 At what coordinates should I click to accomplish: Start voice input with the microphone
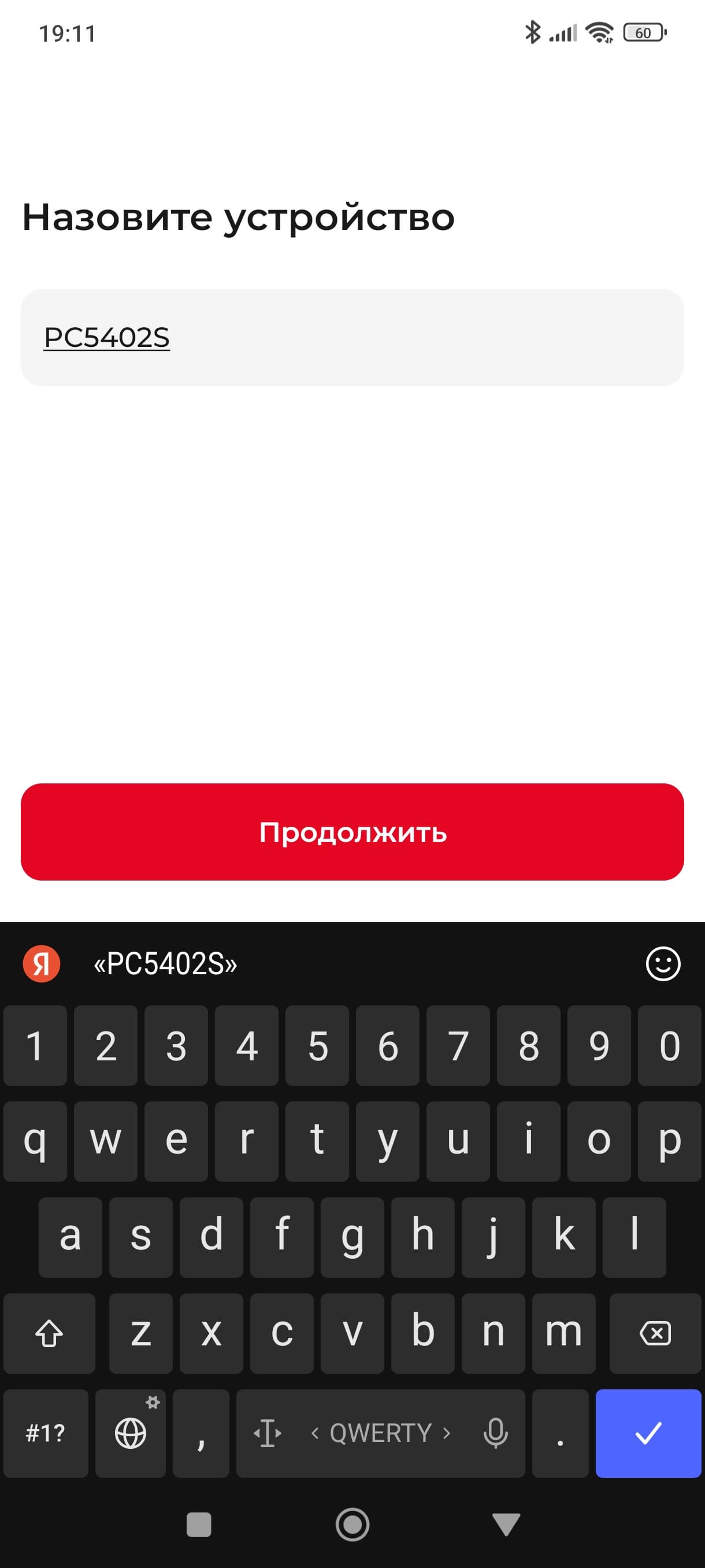point(495,1433)
